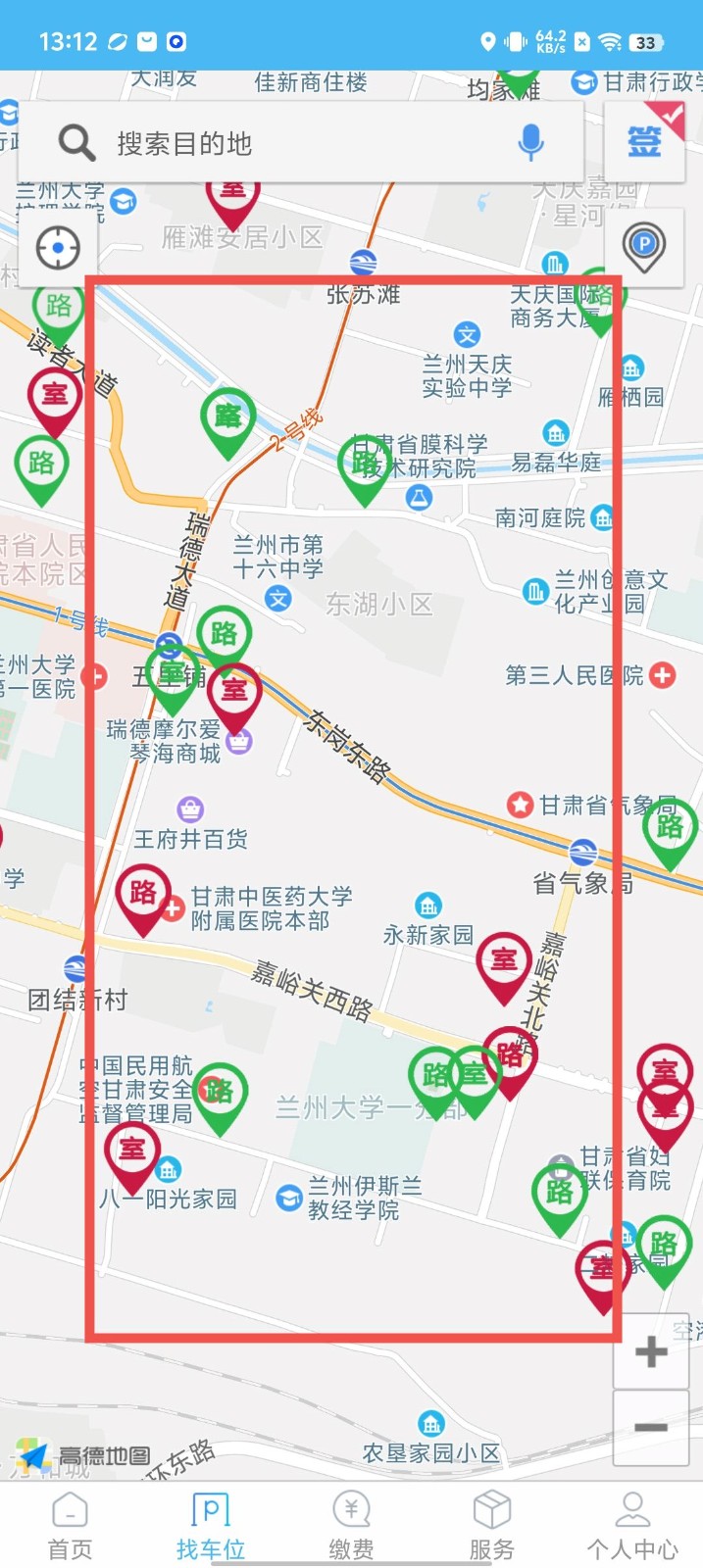Select red 室 marker above 八一阳光家园
The image size is (703, 1568).
pyautogui.click(x=132, y=1150)
